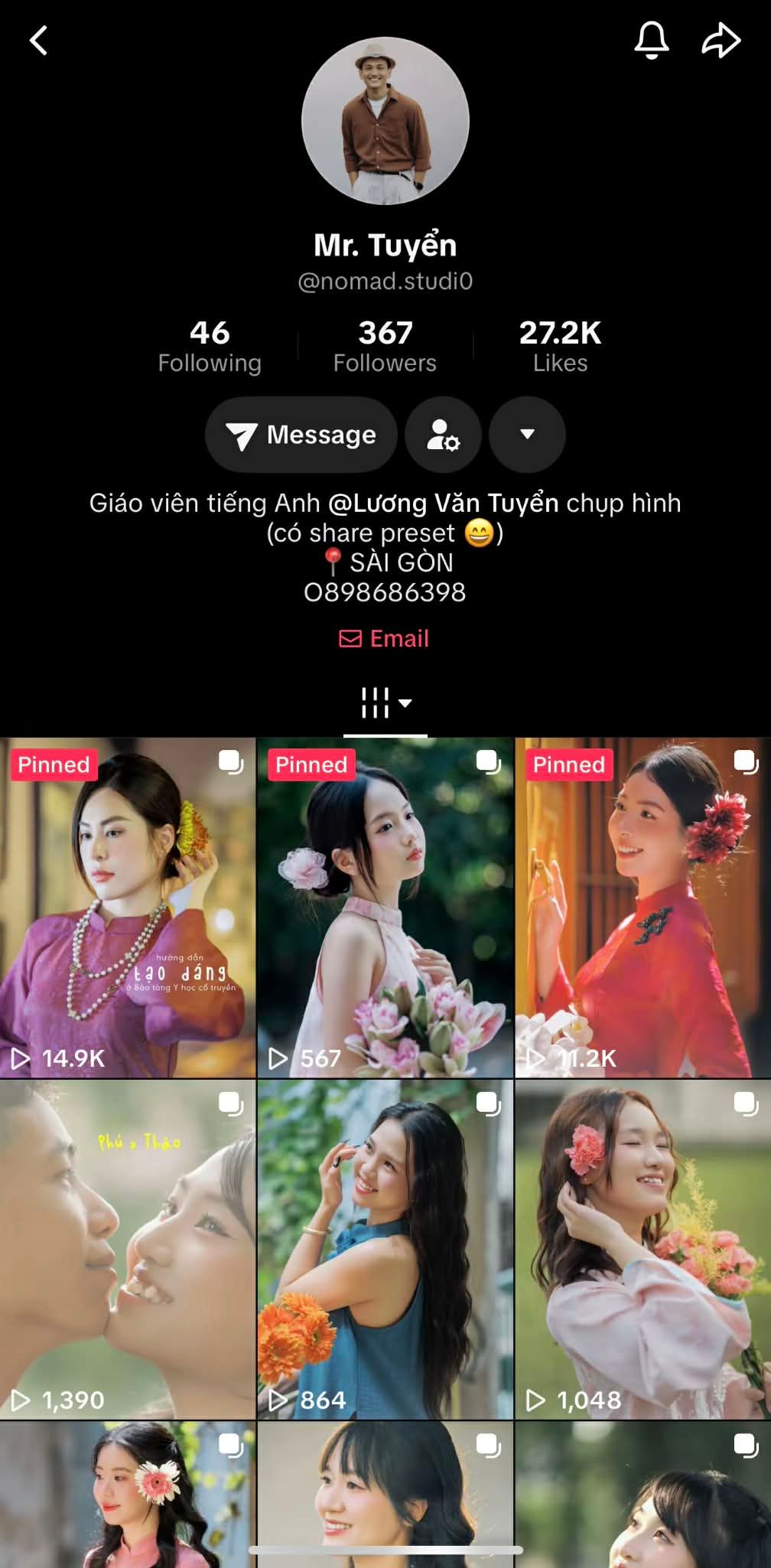Expand the suggested accounts dropdown arrow
Viewport: 771px width, 1568px height.
click(527, 435)
